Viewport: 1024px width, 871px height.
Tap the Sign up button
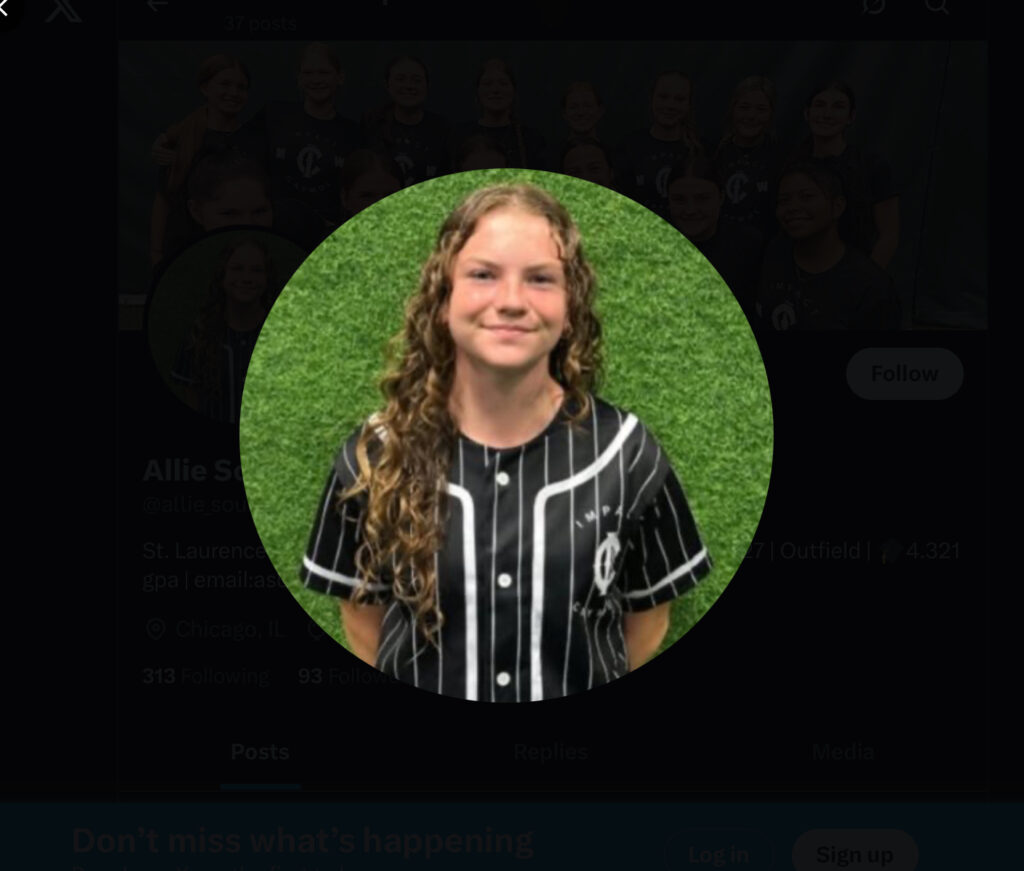[x=854, y=853]
